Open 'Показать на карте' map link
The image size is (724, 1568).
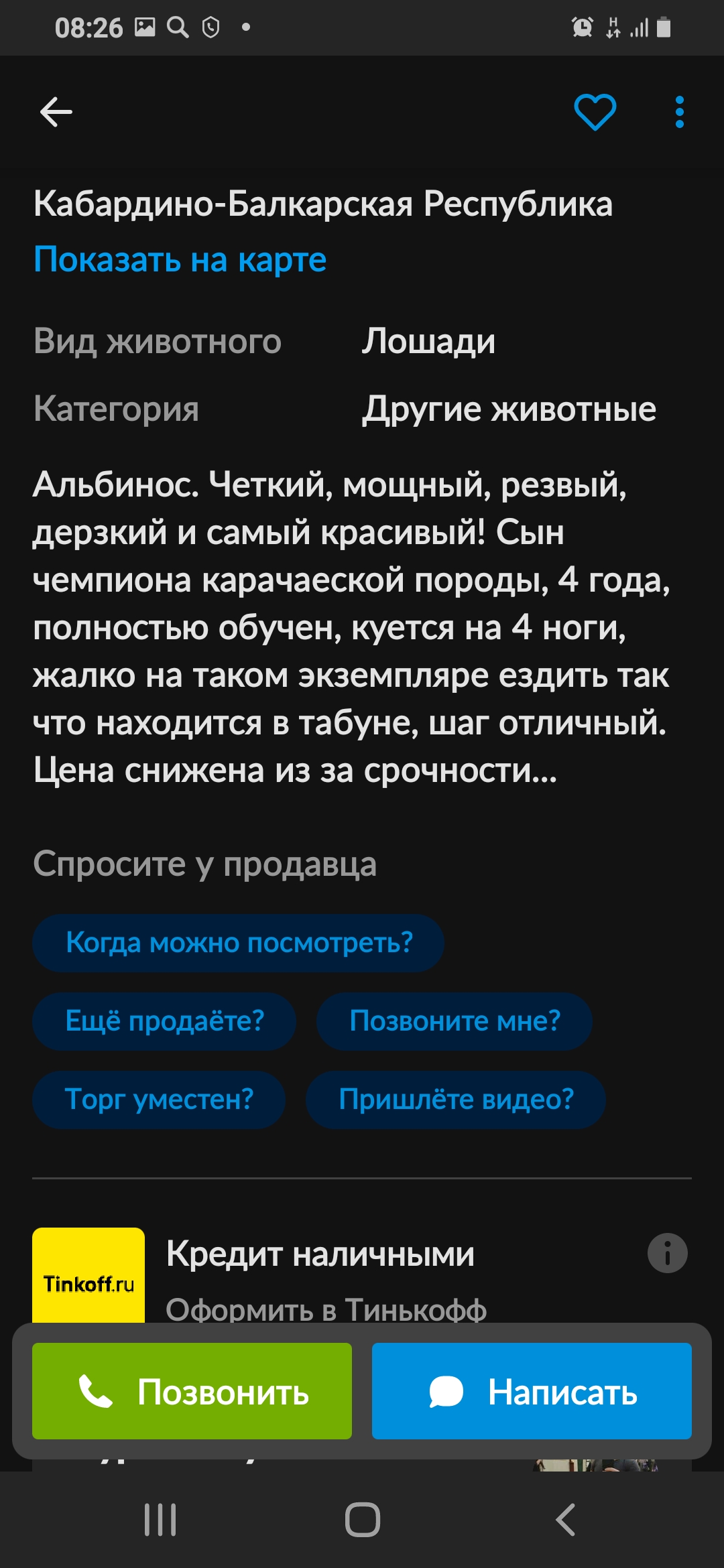pos(180,259)
